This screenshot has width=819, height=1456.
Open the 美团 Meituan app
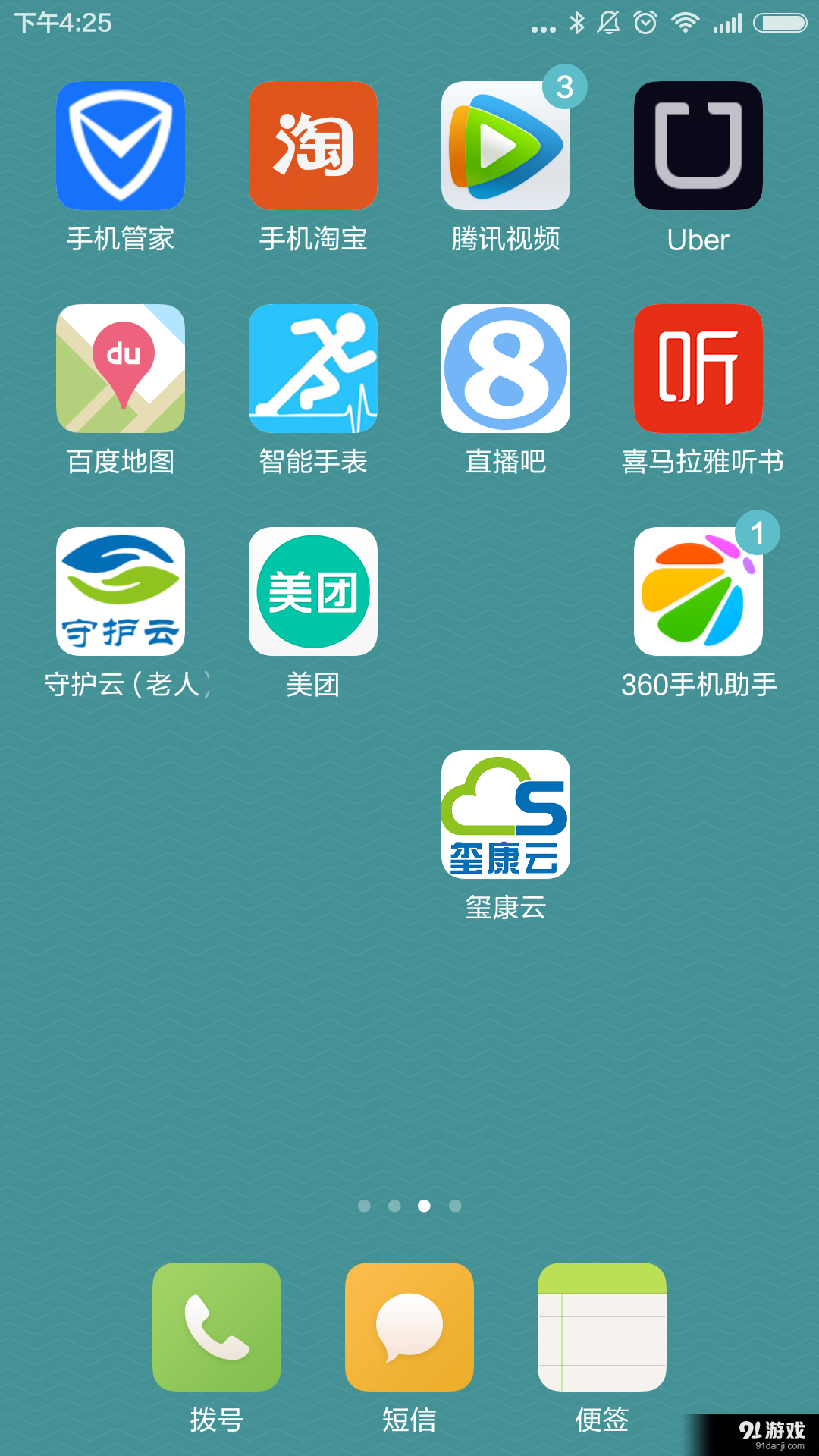click(312, 591)
